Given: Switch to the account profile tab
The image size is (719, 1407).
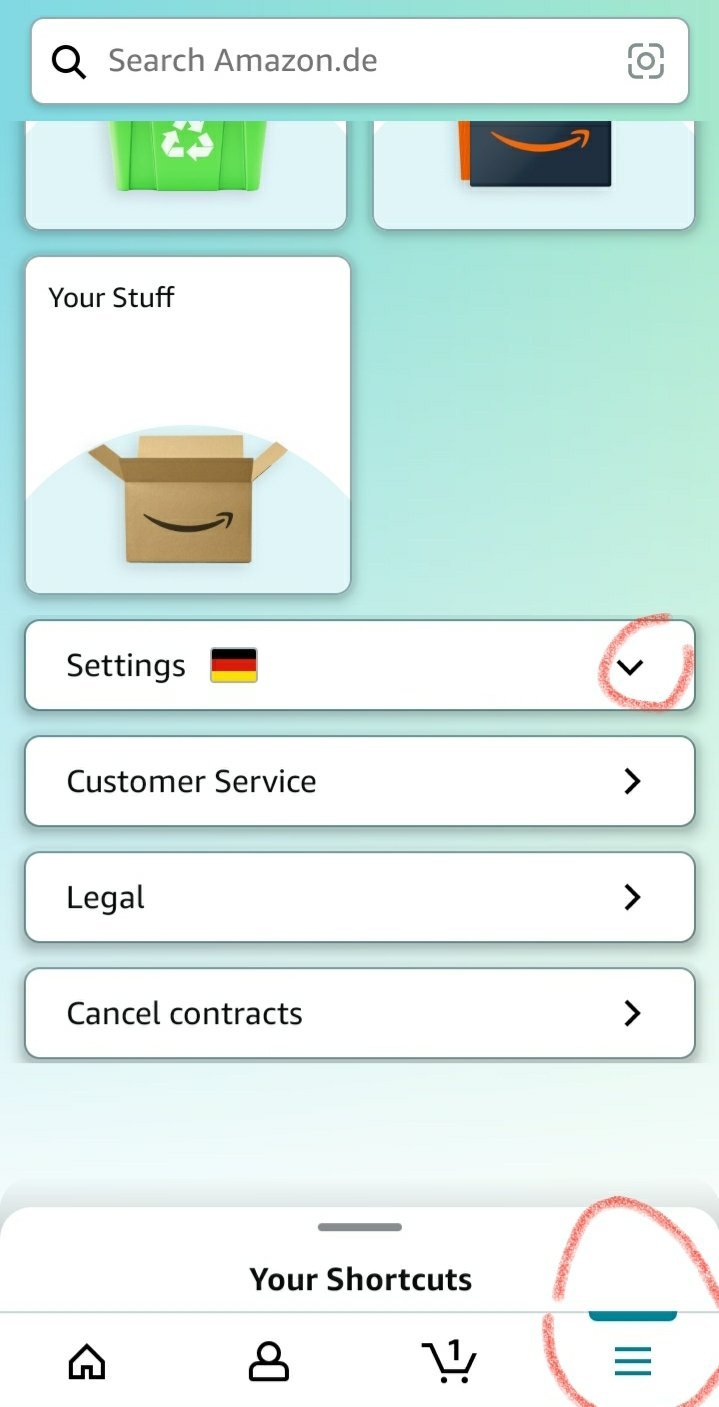Looking at the screenshot, I should click(x=268, y=1360).
